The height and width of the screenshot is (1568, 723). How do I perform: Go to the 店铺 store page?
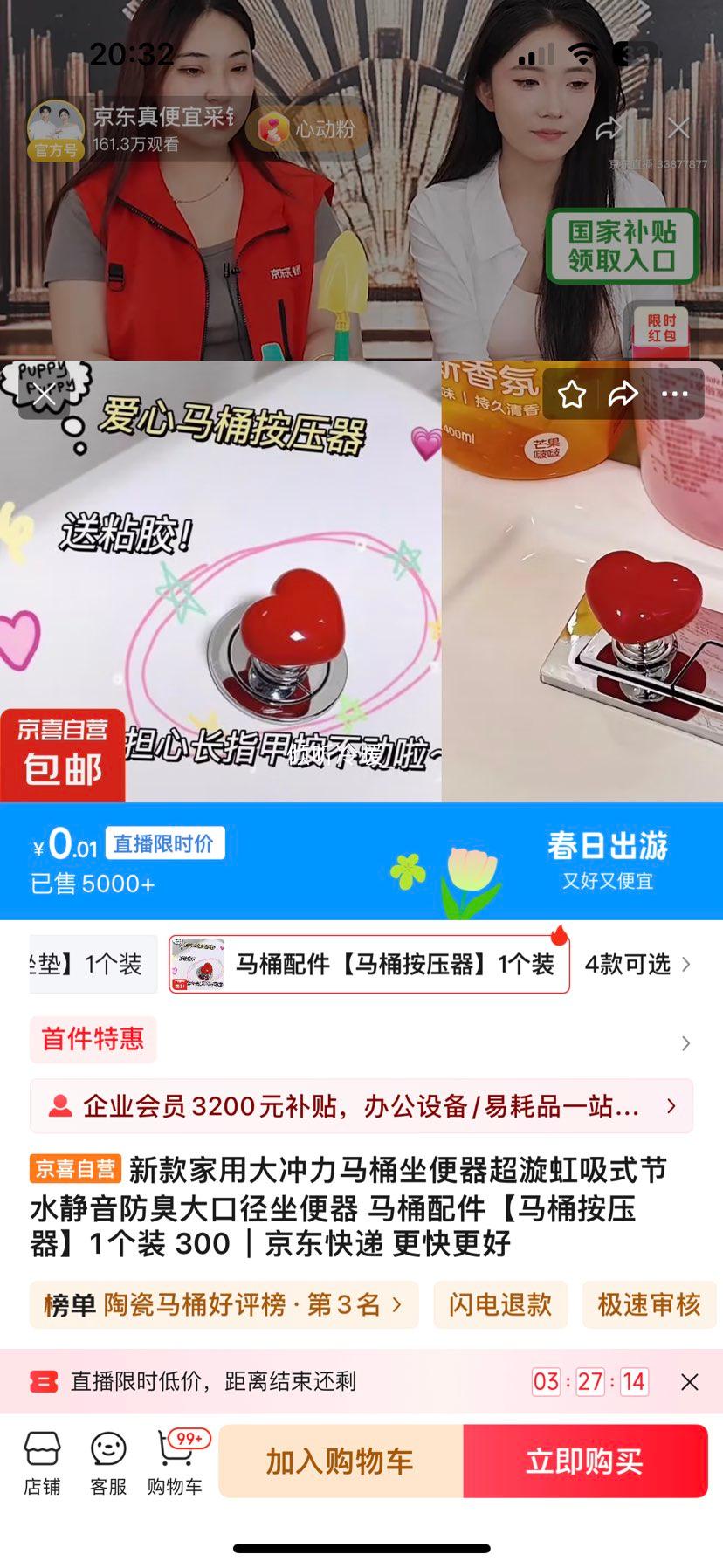[42, 1463]
